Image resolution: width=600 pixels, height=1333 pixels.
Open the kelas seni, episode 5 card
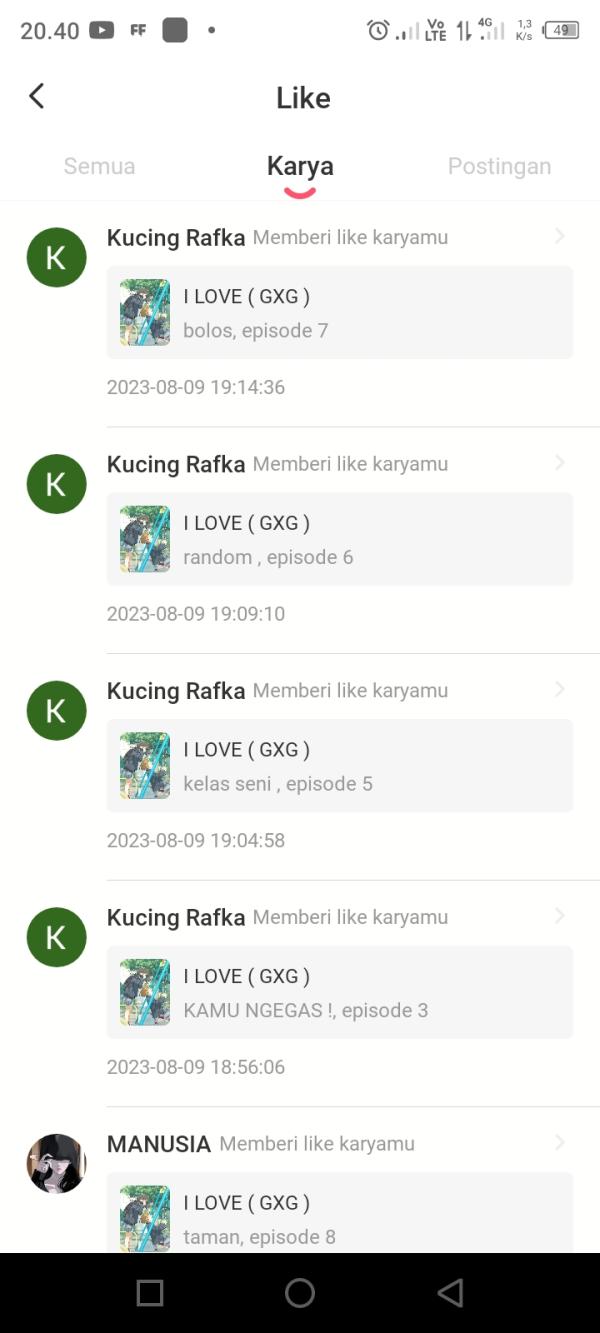[x=339, y=766]
